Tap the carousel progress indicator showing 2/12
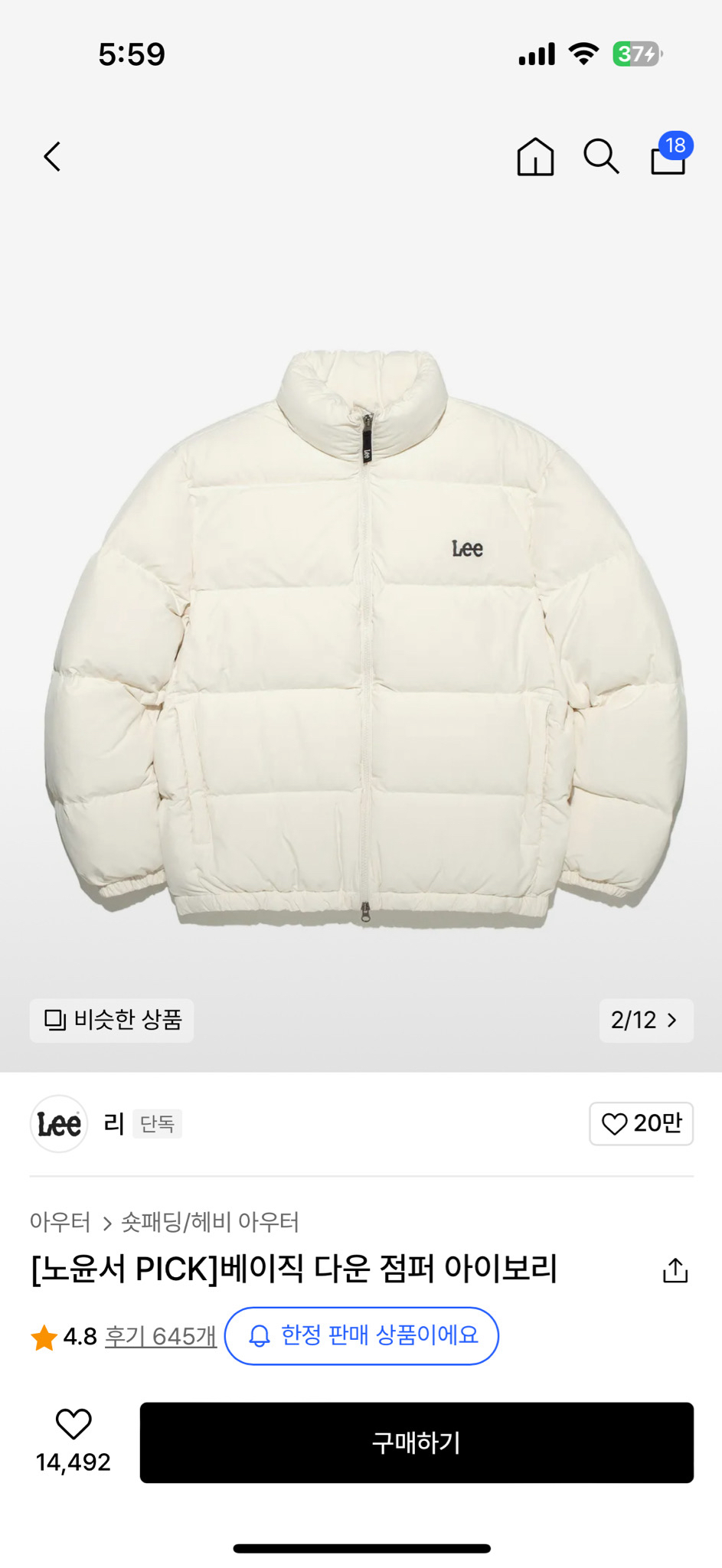Screen dimensions: 722x1568 tap(633, 1021)
